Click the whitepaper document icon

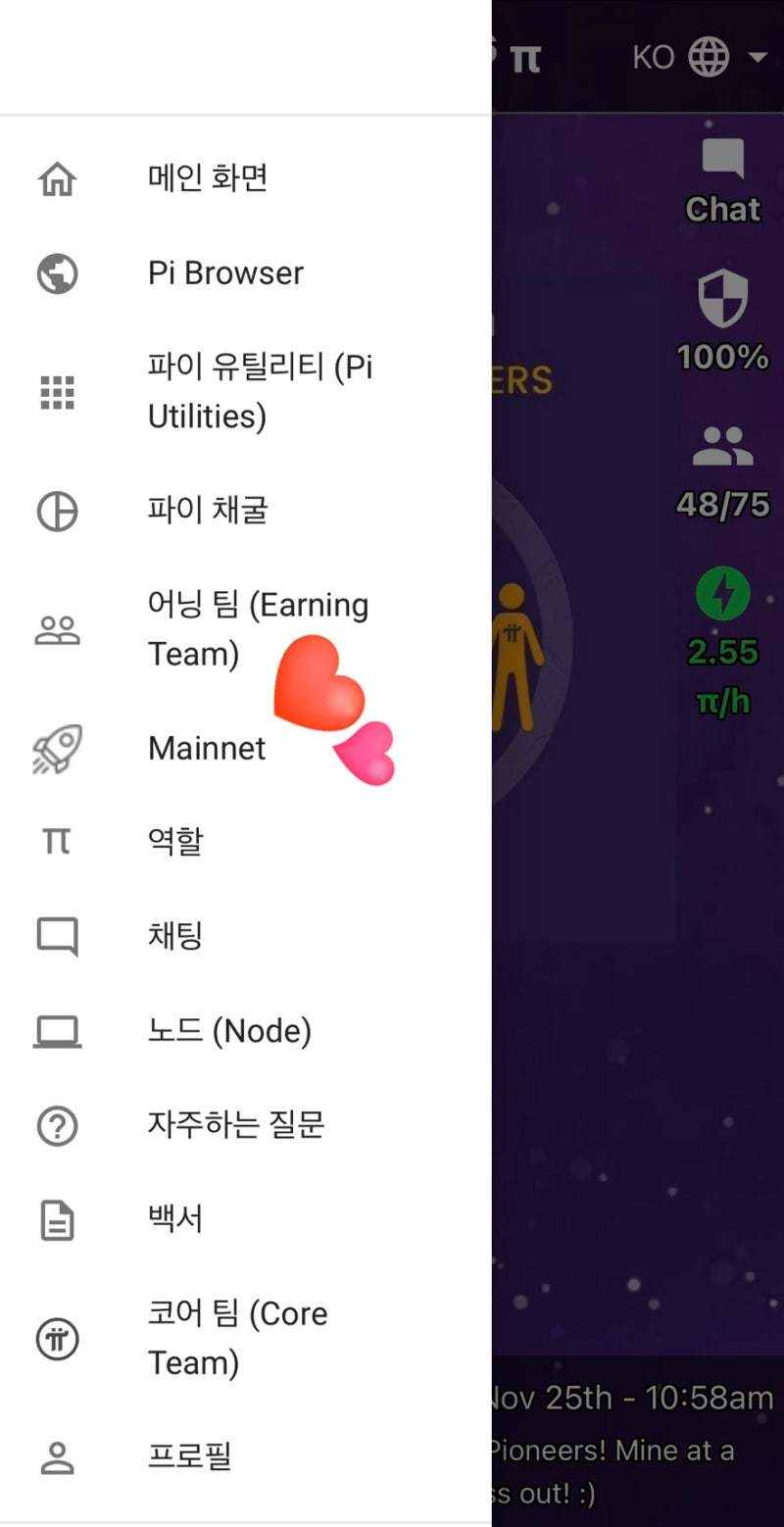pos(57,1219)
